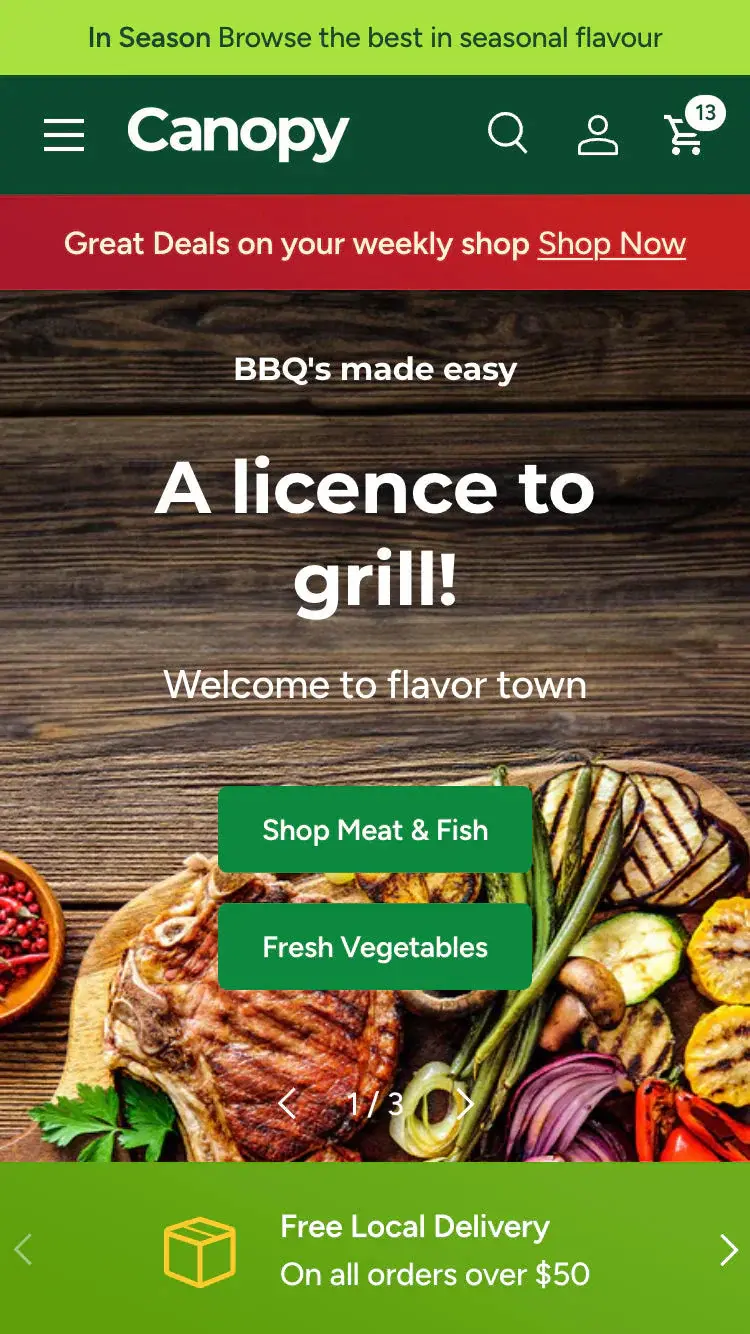Image resolution: width=750 pixels, height=1334 pixels.
Task: Select the Fresh Vegetables button
Action: point(375,947)
